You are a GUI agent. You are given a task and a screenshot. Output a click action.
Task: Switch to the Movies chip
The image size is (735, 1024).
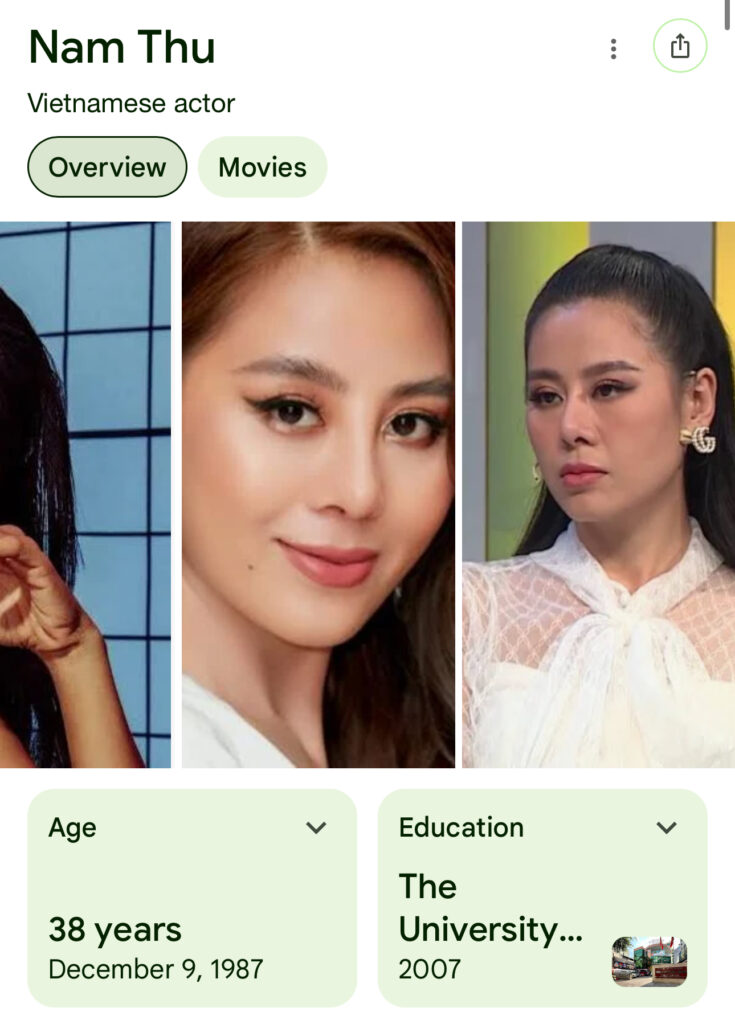262,167
